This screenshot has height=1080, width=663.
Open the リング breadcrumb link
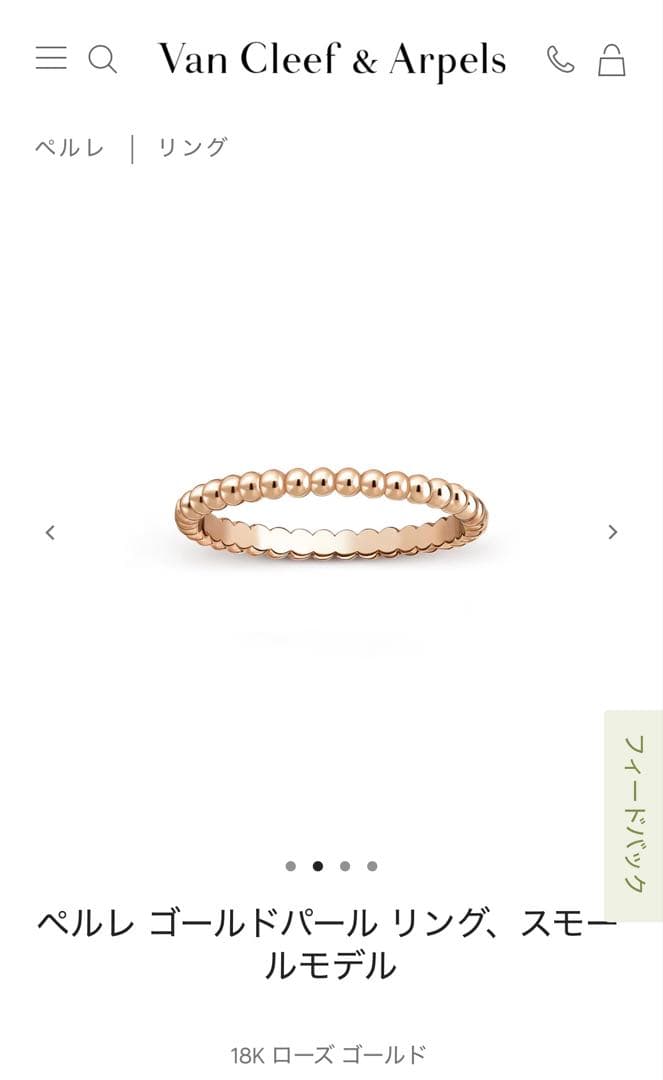(193, 148)
